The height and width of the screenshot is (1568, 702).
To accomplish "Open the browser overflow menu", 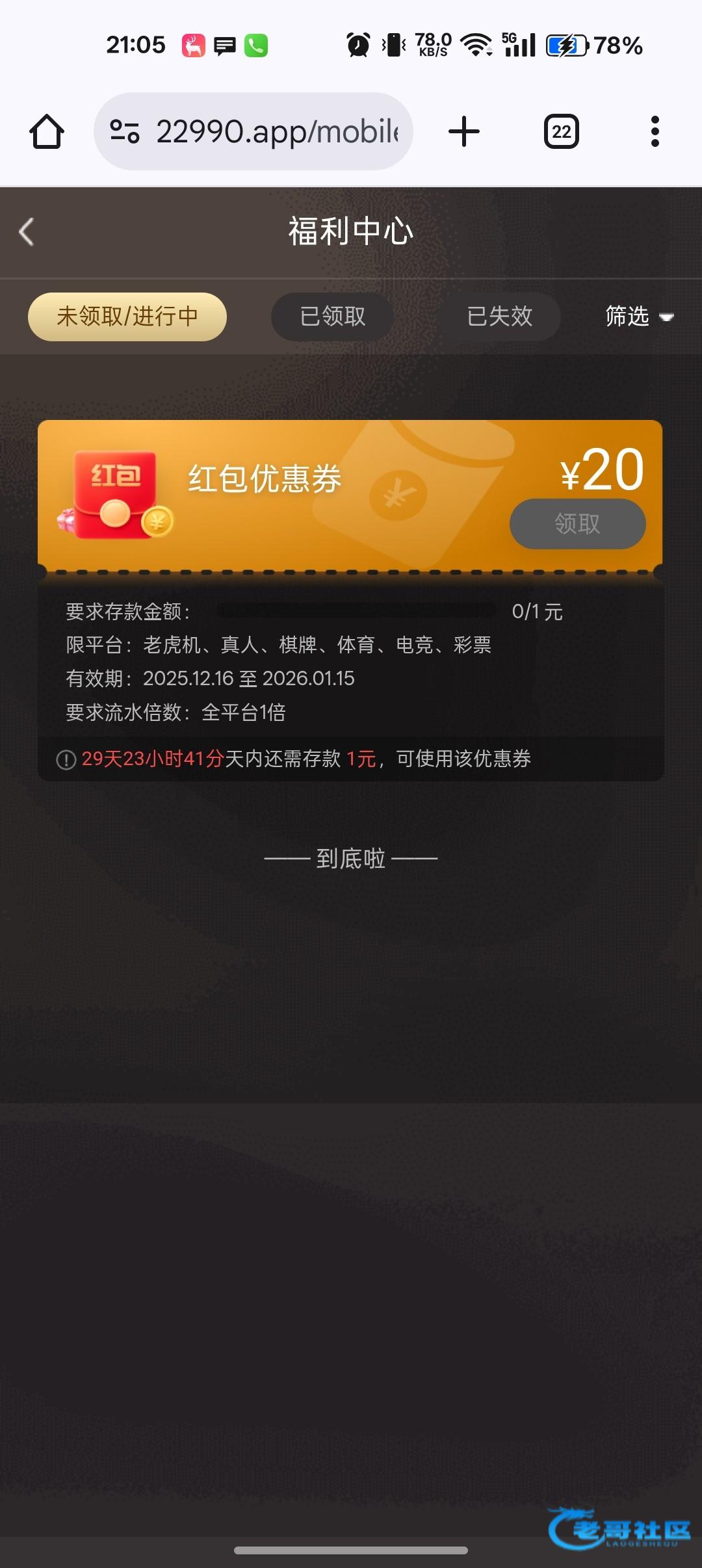I will click(x=655, y=131).
